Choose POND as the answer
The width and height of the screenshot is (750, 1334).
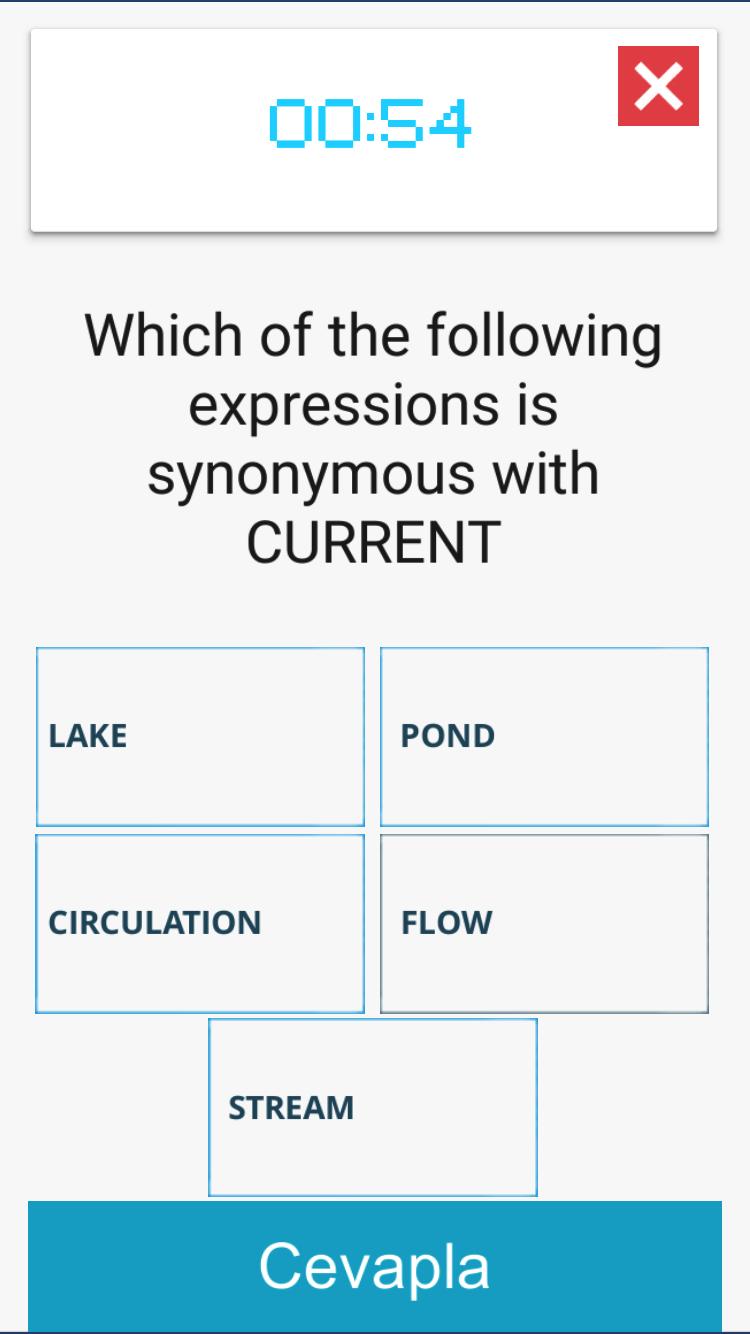coord(544,736)
